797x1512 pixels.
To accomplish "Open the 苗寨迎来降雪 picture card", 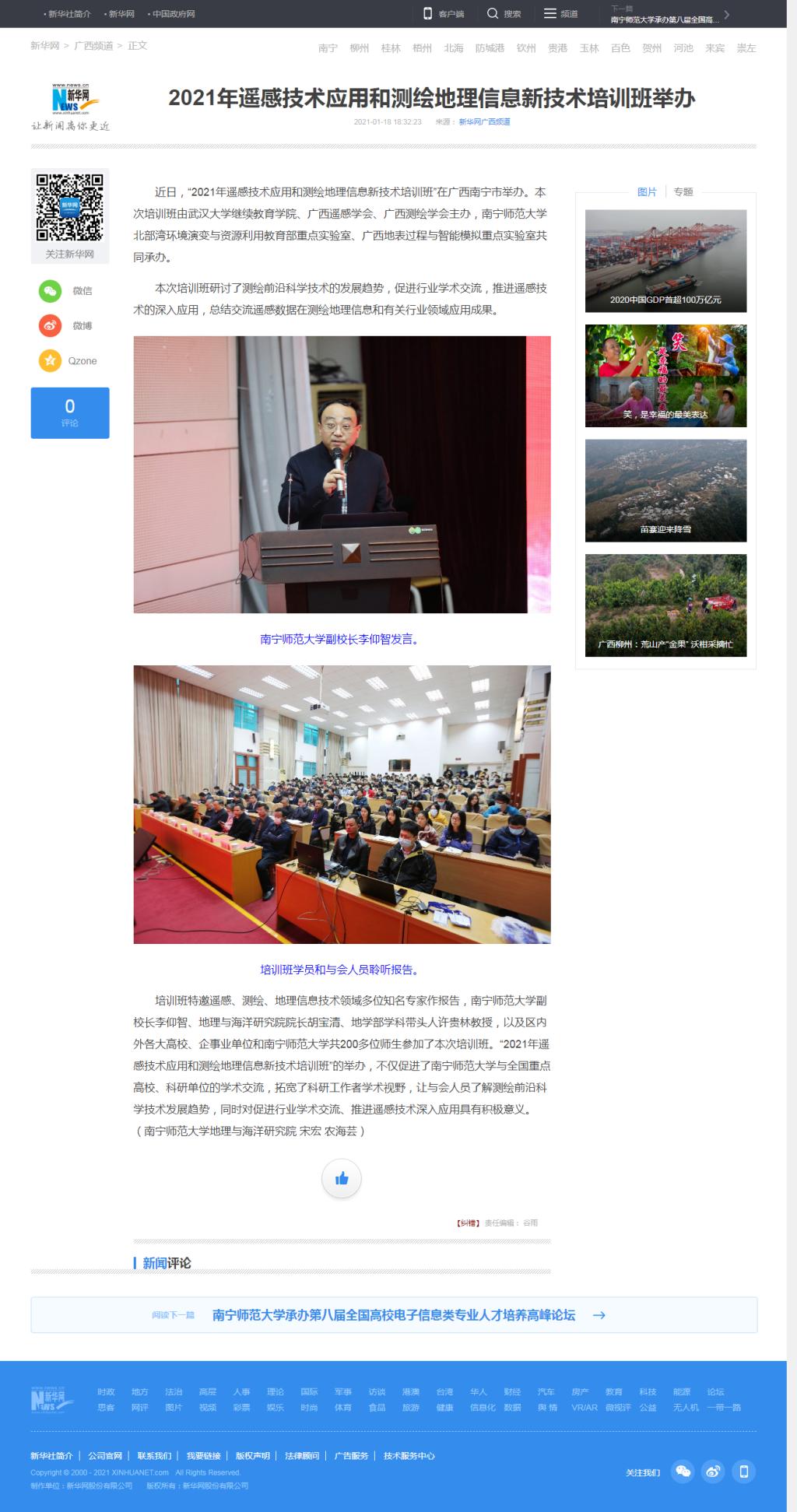I will [x=665, y=490].
